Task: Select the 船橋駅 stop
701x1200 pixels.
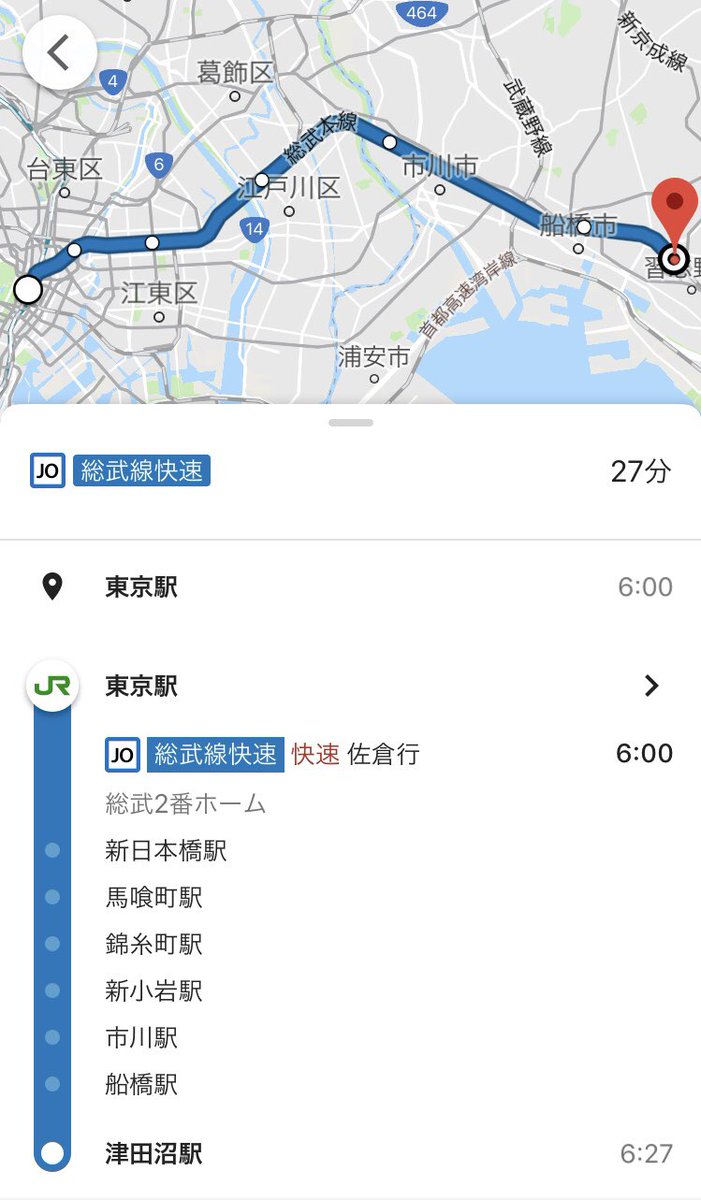Action: pos(142,1084)
